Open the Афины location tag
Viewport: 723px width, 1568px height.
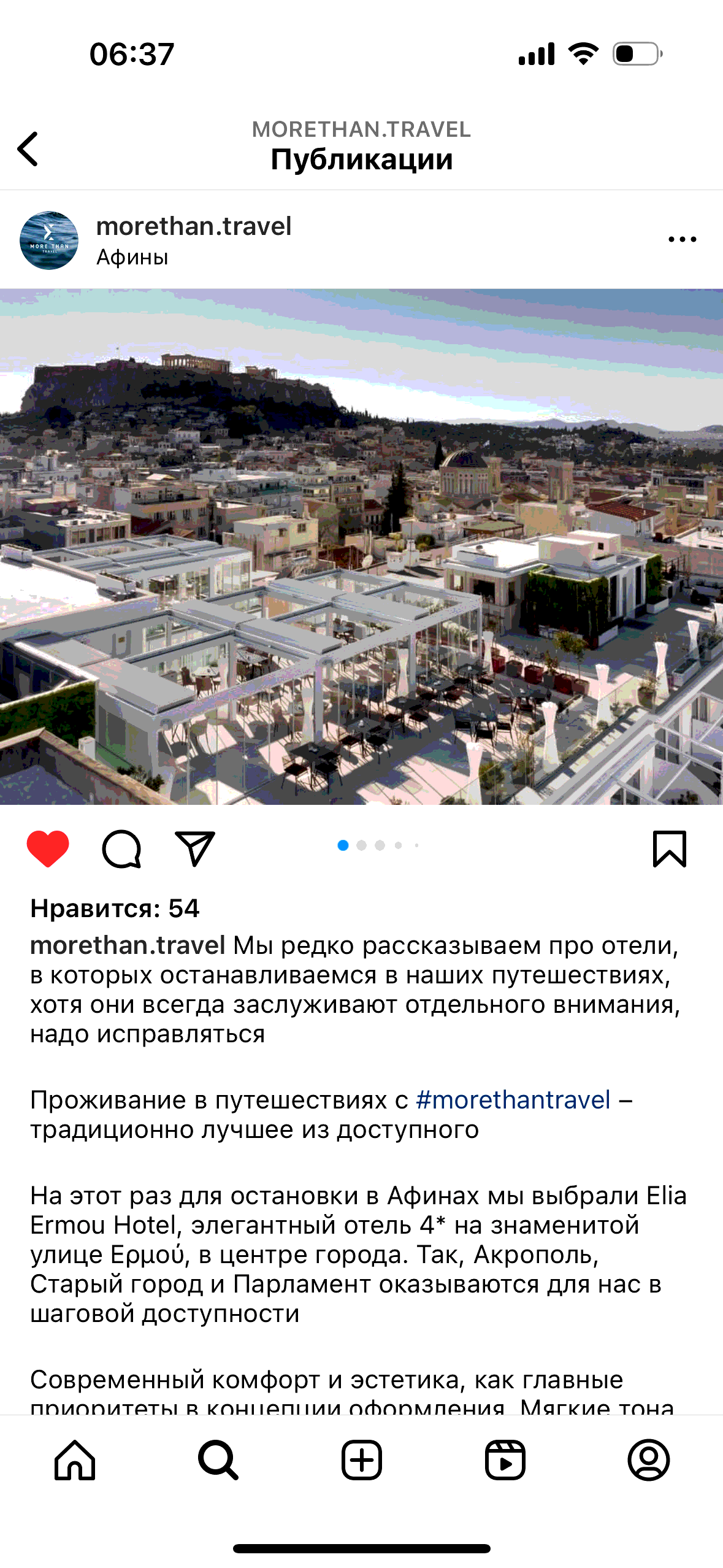point(132,257)
